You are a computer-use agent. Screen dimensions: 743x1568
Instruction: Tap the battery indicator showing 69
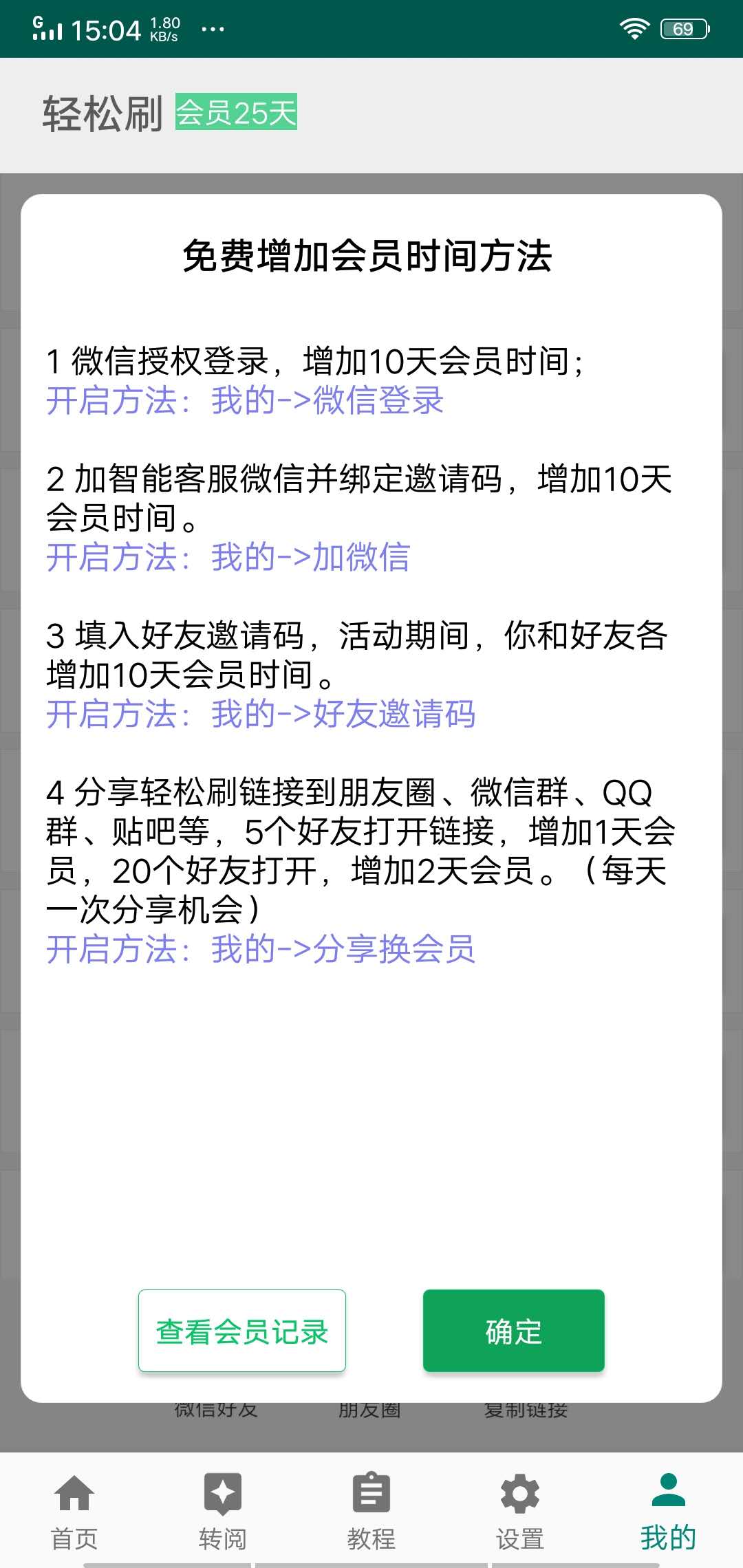(683, 28)
